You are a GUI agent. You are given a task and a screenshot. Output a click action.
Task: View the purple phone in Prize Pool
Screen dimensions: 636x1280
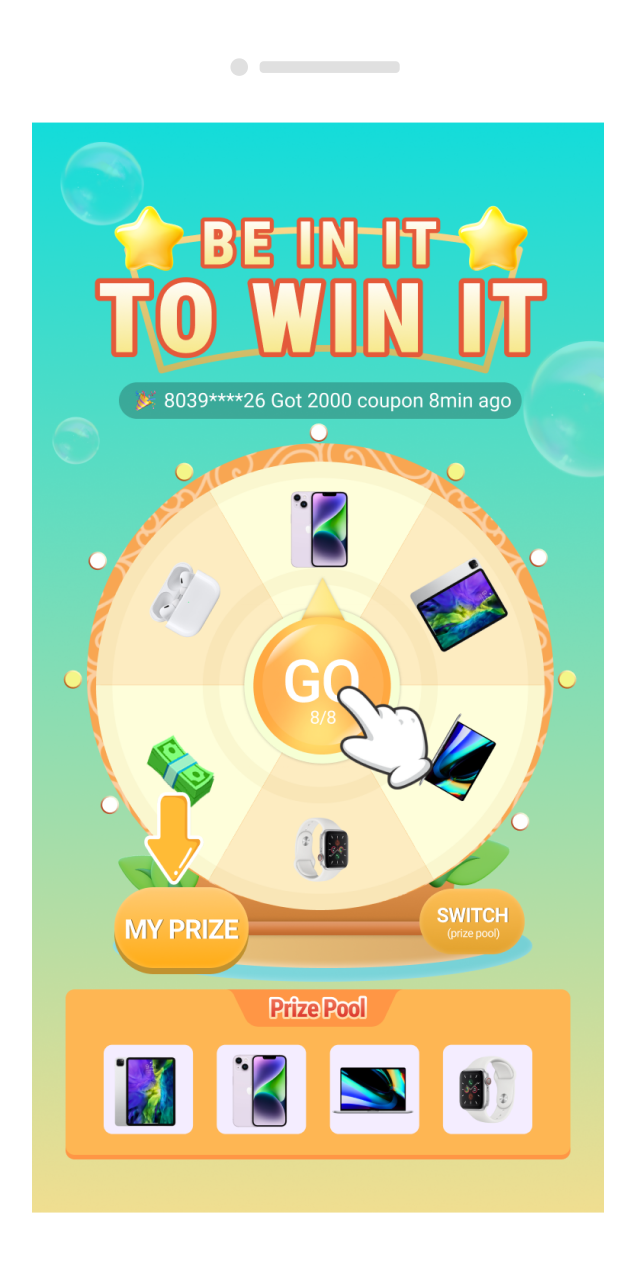tap(261, 1089)
